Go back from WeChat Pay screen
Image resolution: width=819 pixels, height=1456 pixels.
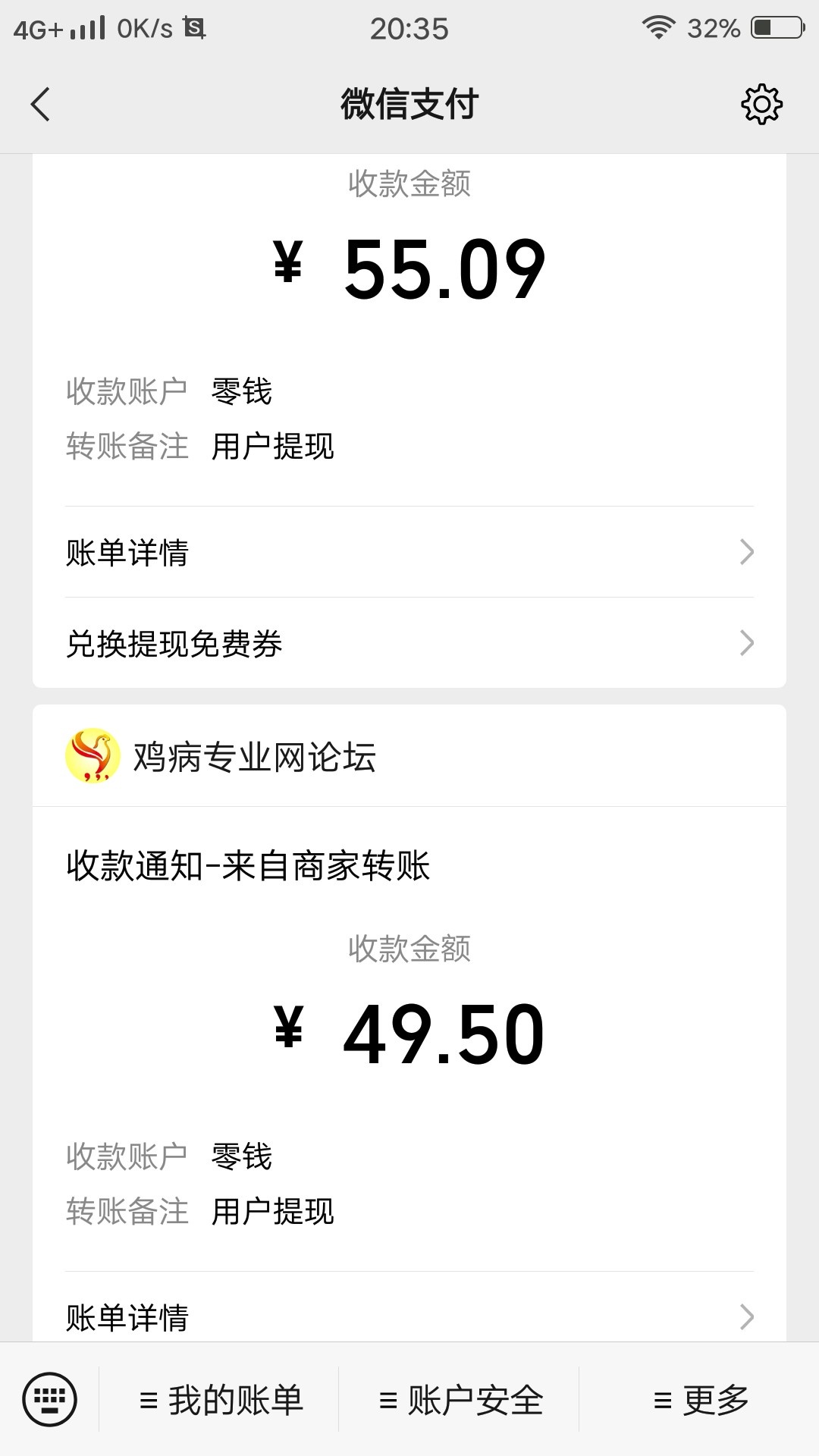[41, 104]
